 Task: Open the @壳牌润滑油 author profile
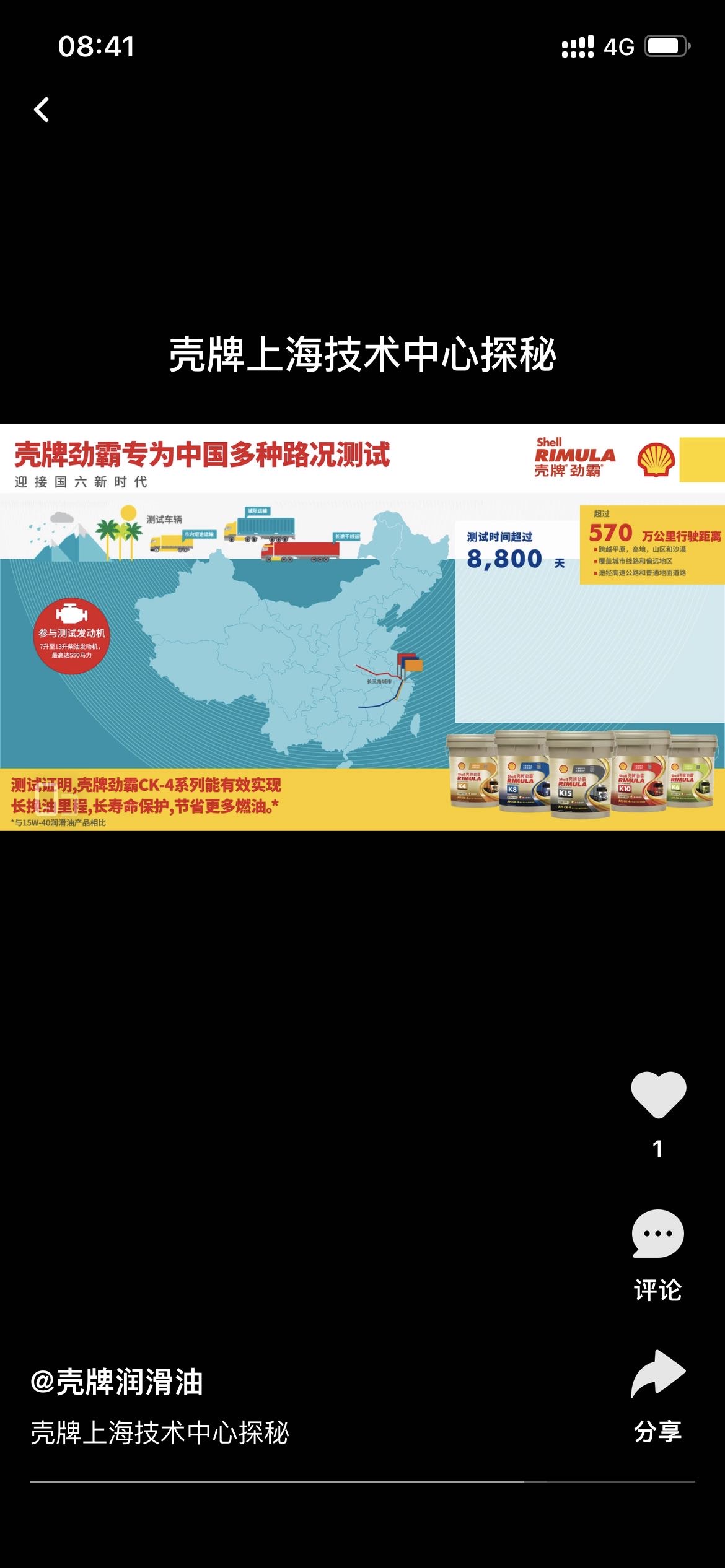click(x=117, y=1382)
